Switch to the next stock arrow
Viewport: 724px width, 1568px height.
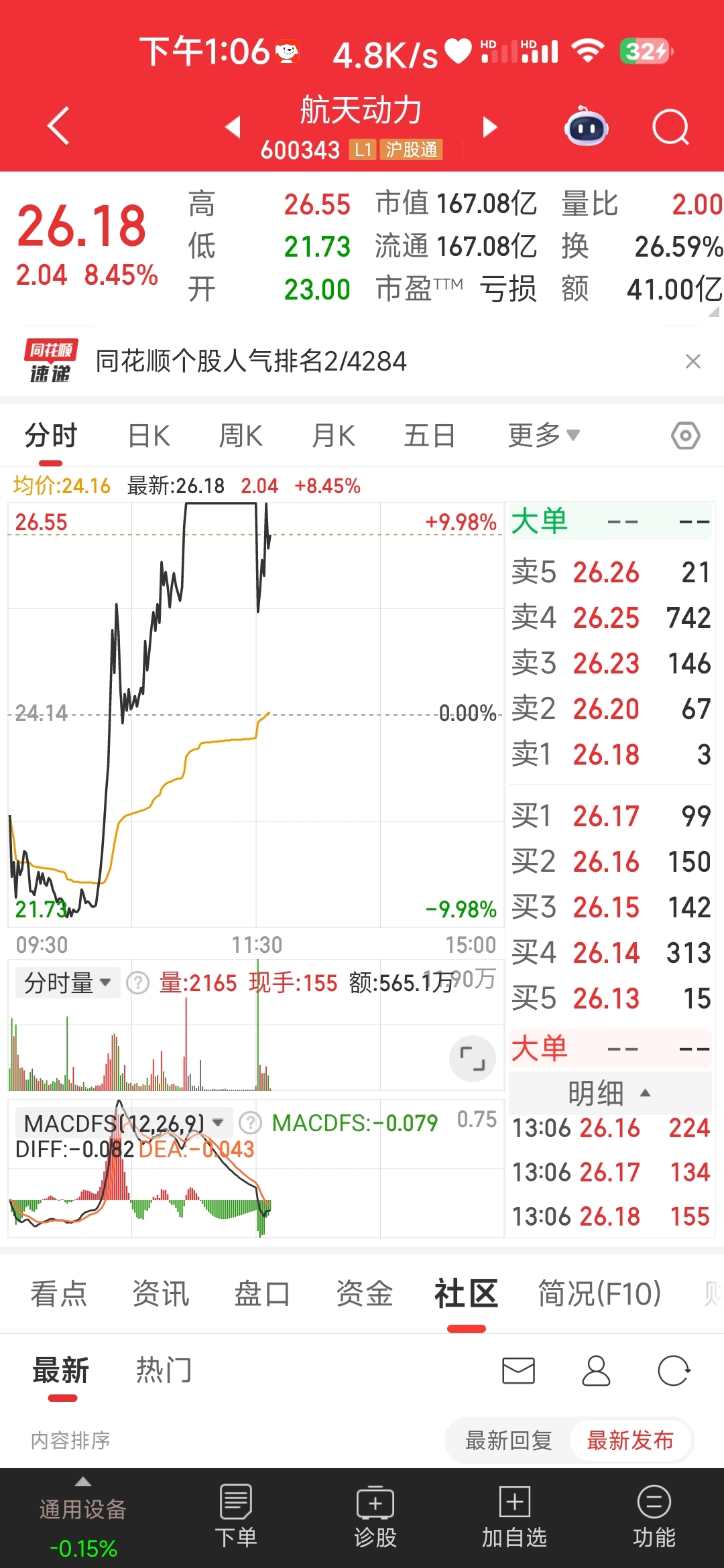pyautogui.click(x=490, y=127)
